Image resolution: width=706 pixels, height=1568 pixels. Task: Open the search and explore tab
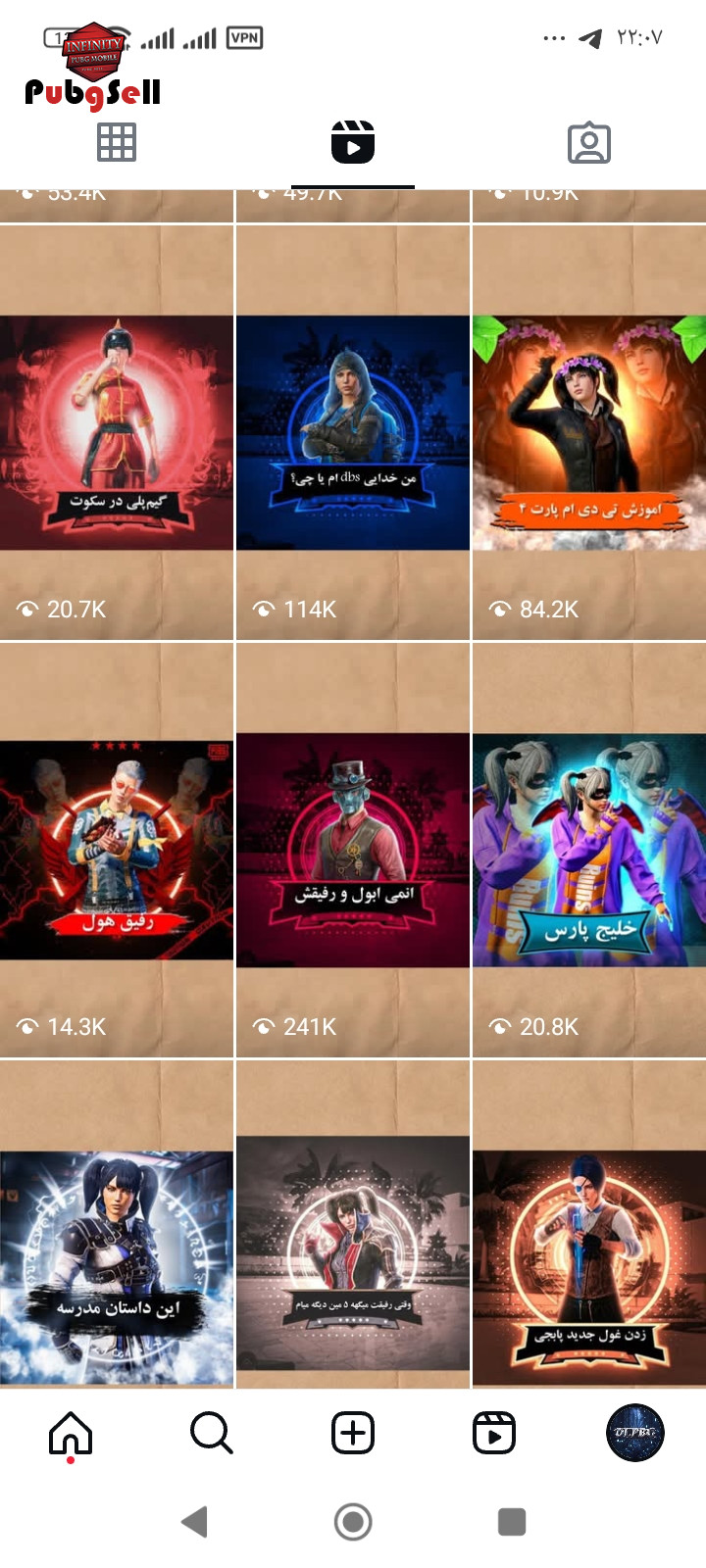click(x=212, y=1434)
